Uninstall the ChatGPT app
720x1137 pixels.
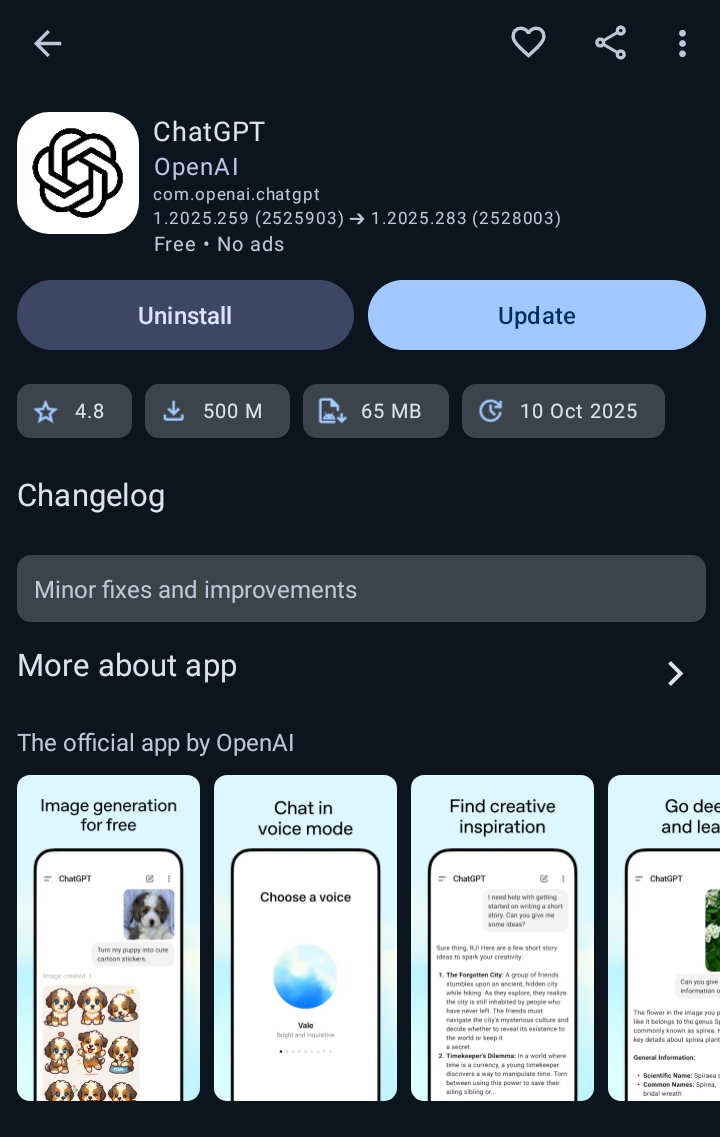click(185, 315)
